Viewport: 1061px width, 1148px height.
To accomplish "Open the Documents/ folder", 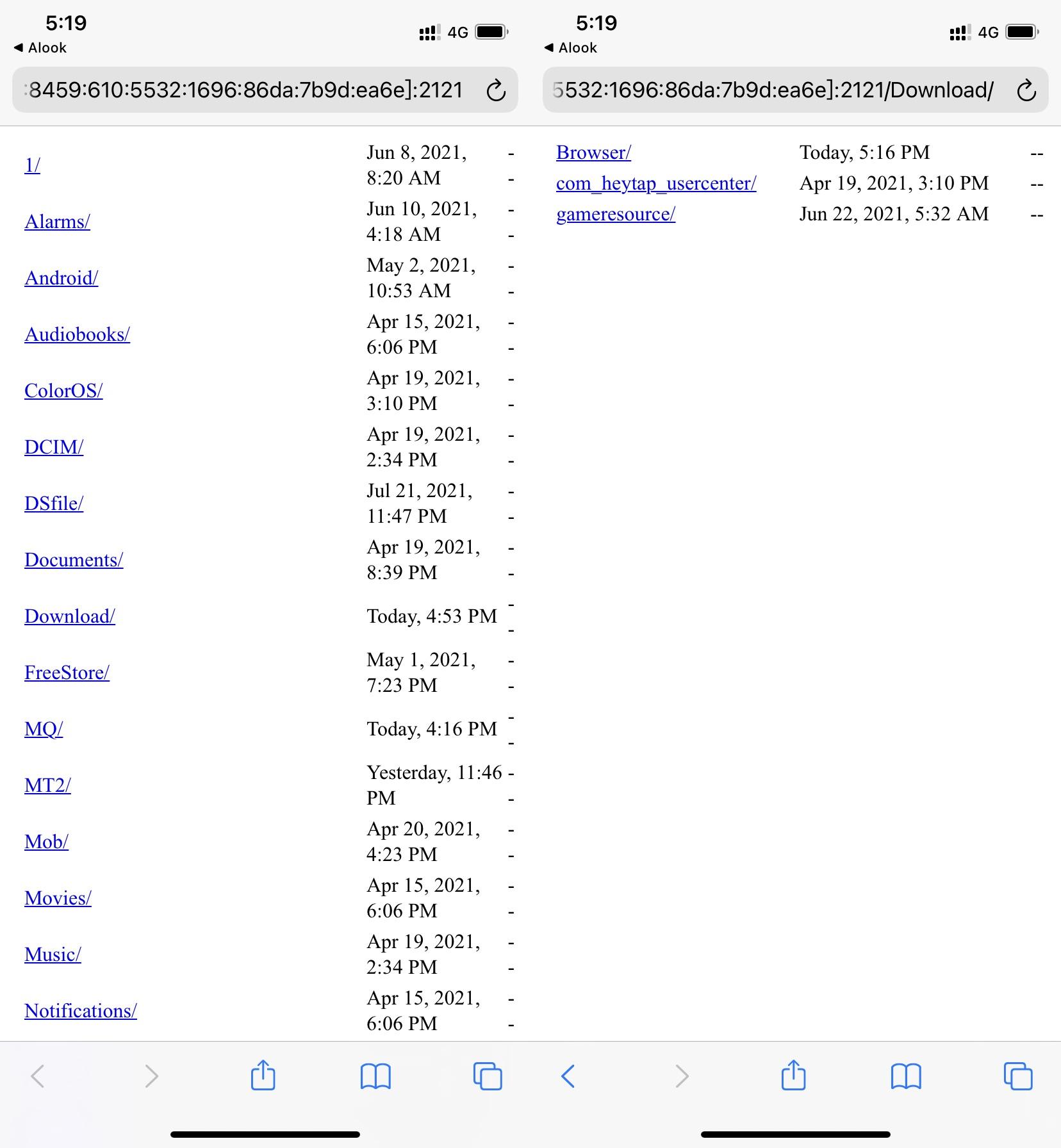I will pos(74,560).
